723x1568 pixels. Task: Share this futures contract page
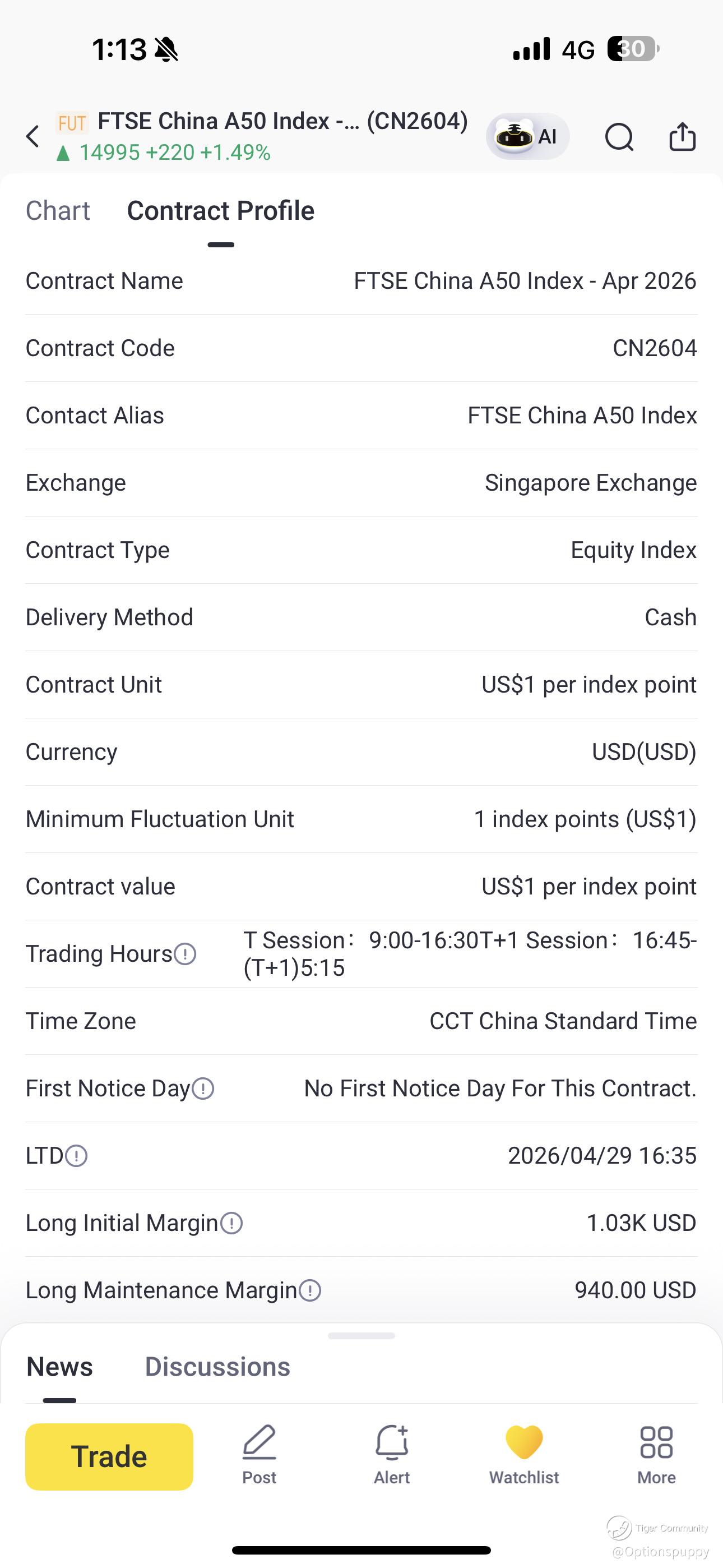point(682,136)
